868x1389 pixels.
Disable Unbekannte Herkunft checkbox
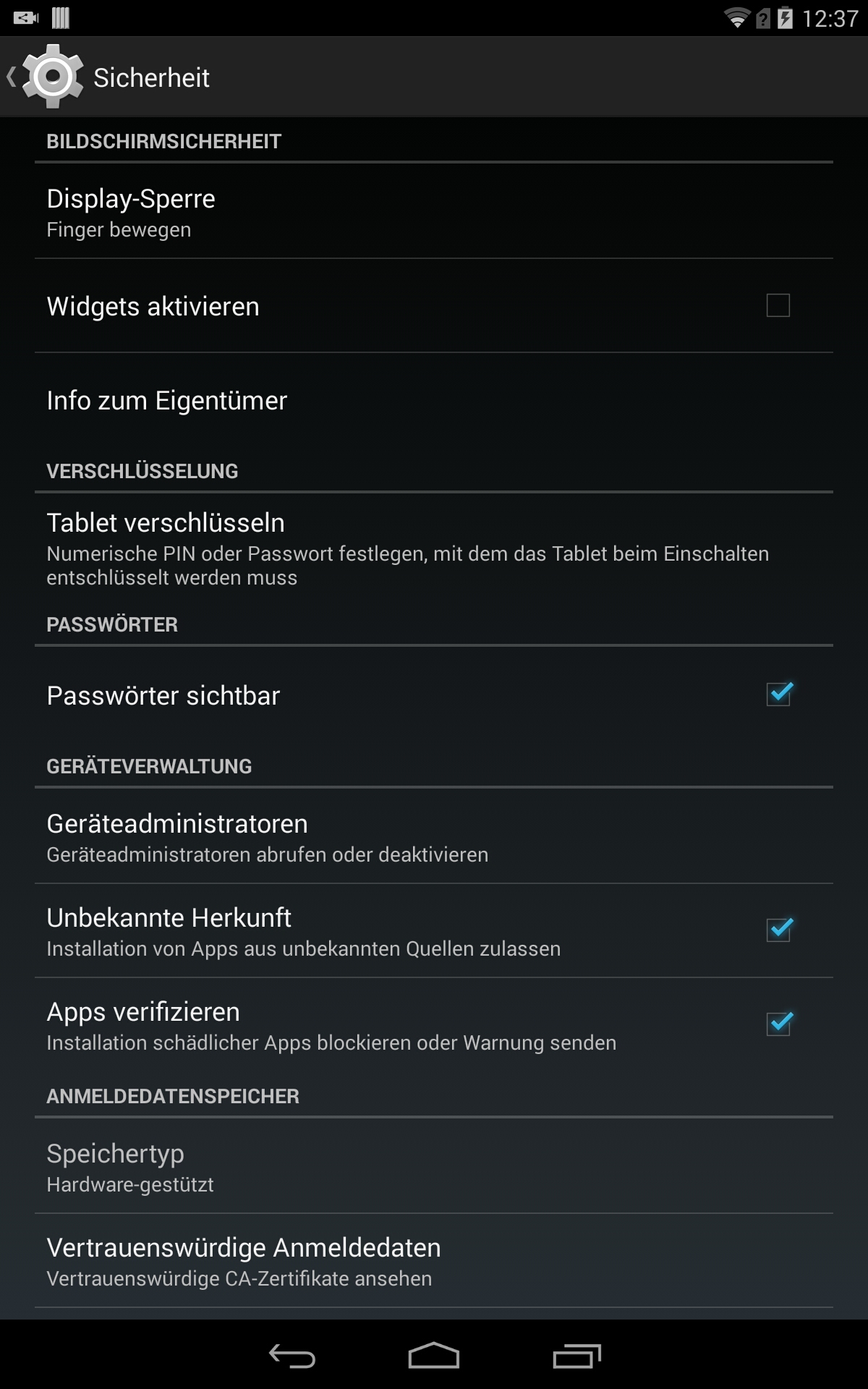click(779, 930)
